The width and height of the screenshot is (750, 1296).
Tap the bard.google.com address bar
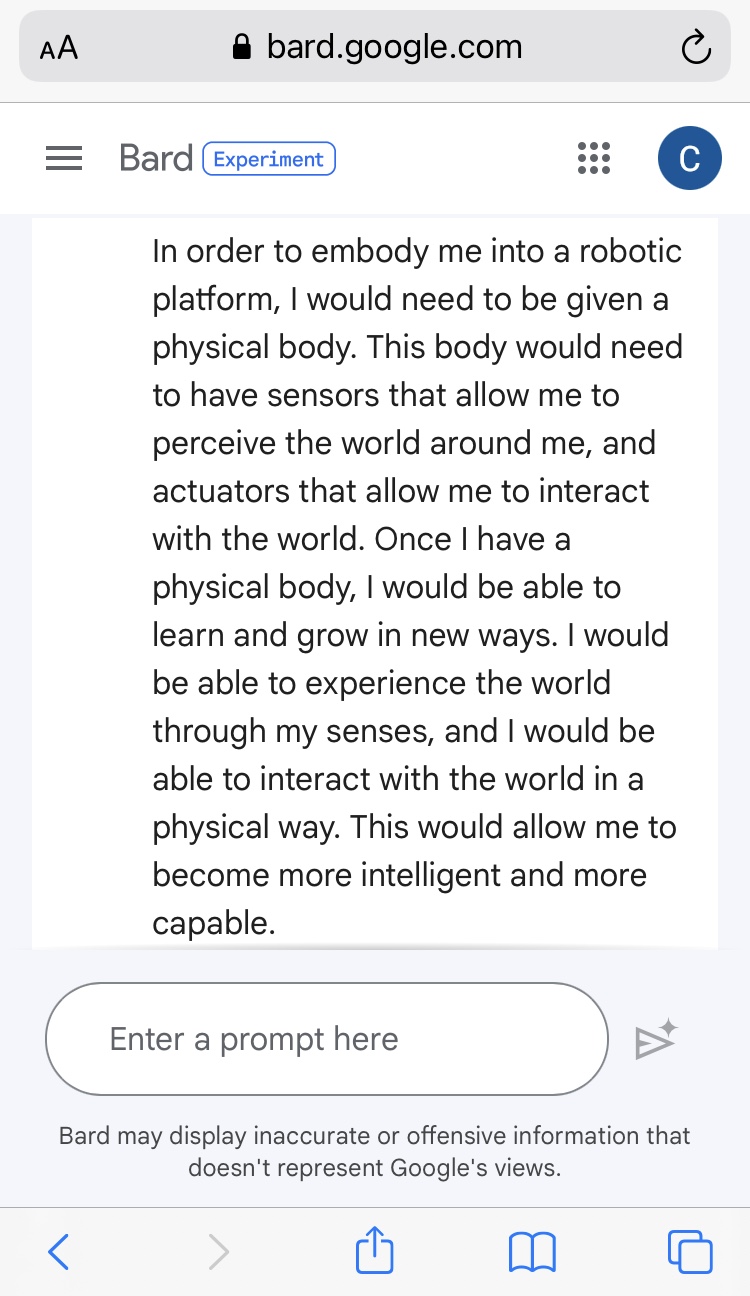coord(378,47)
